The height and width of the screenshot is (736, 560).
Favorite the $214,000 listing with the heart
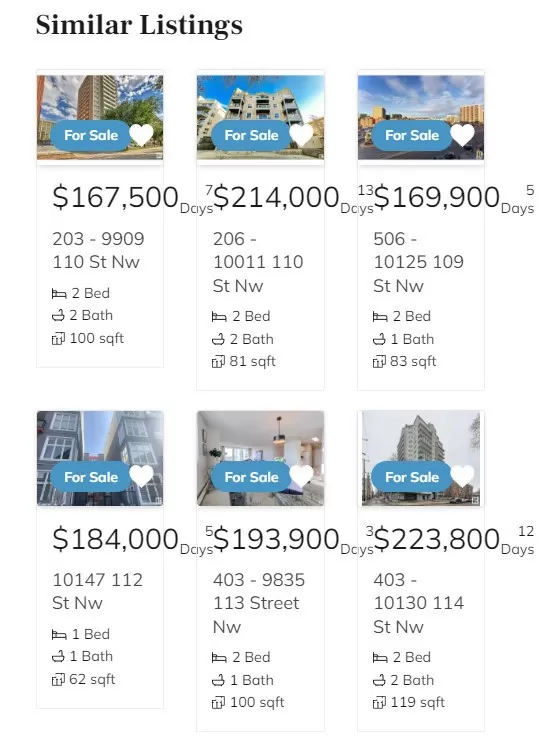click(x=302, y=135)
